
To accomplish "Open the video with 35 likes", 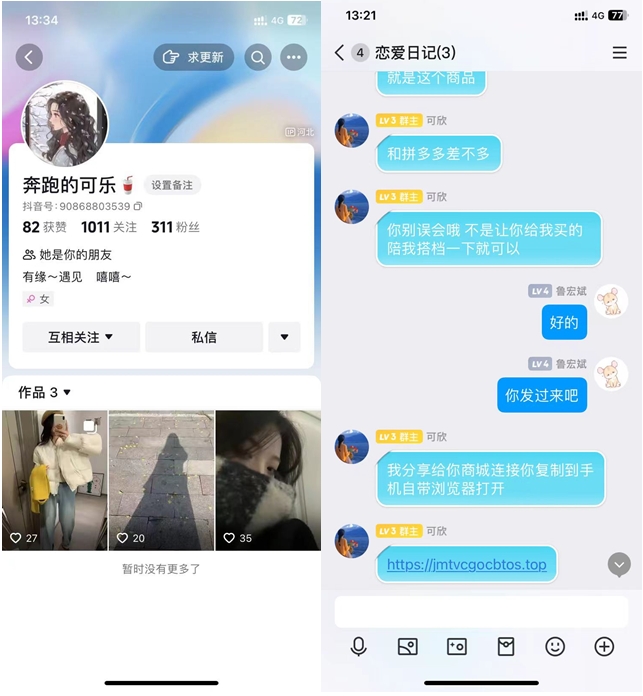I will click(x=268, y=480).
